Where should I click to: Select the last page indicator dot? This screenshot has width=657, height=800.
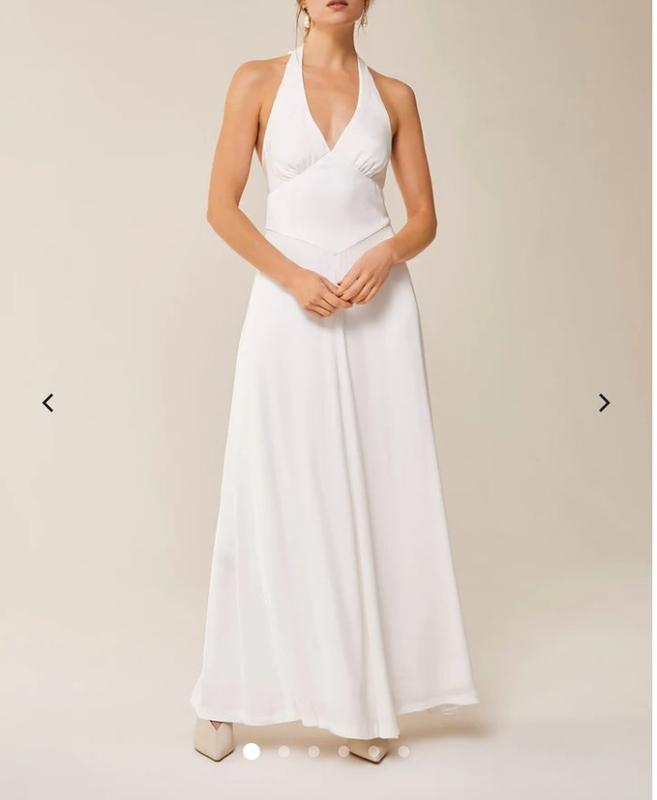tap(404, 751)
